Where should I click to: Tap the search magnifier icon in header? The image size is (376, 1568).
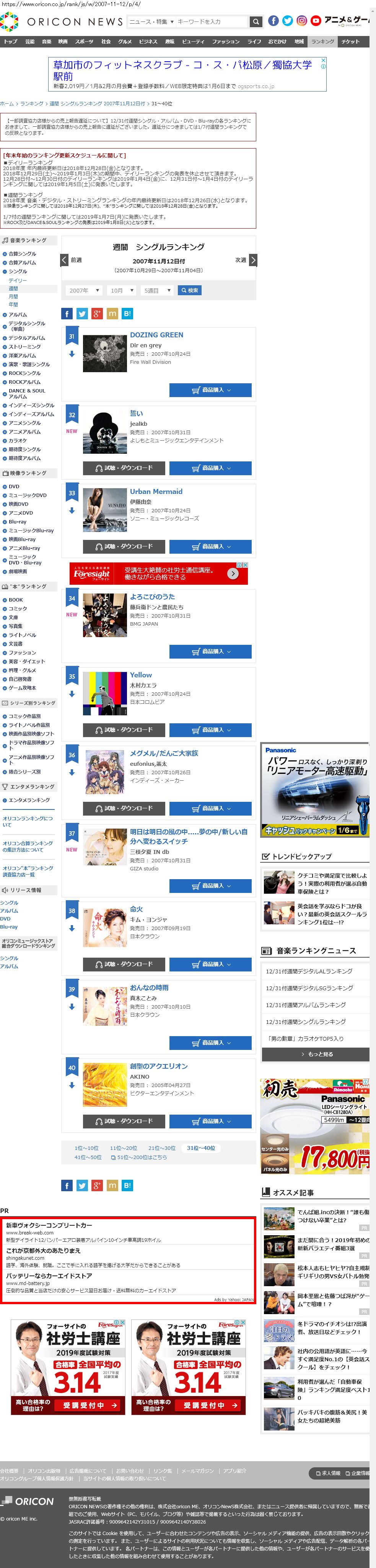pyautogui.click(x=256, y=21)
